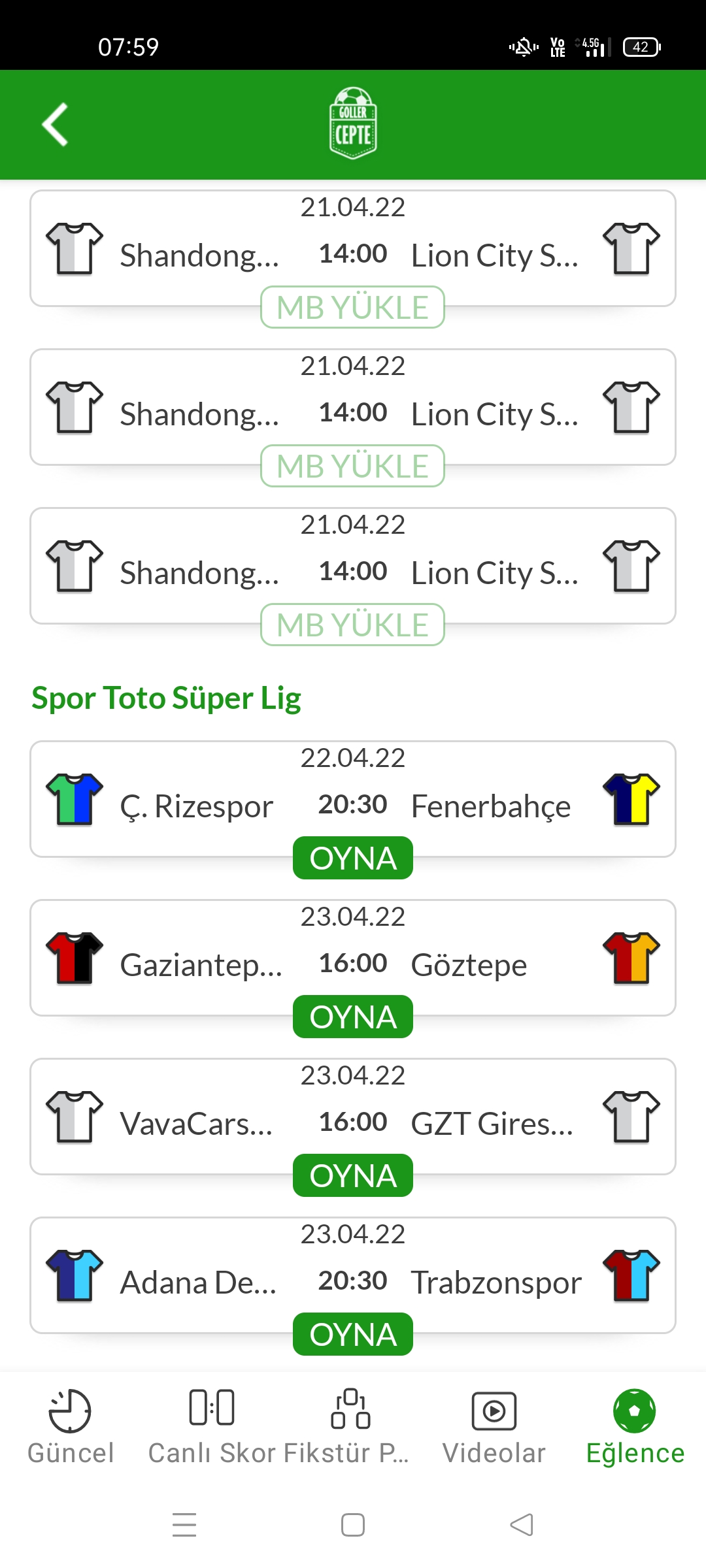This screenshot has height=1568, width=706.
Task: Go back using the header arrow
Action: tap(55, 124)
